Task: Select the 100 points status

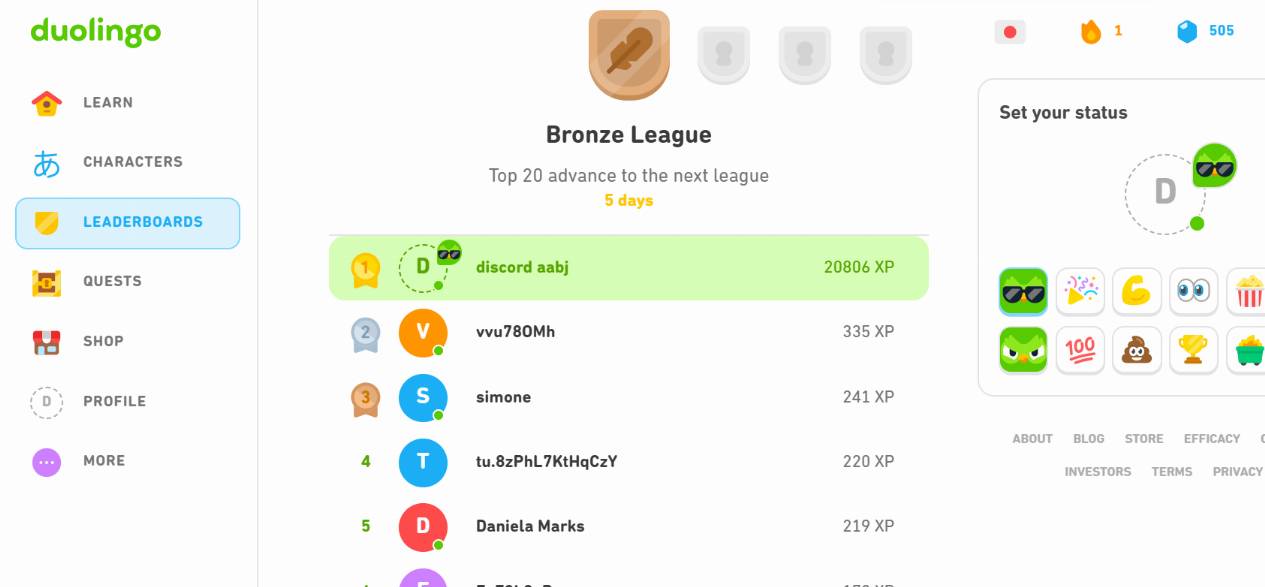Action: [1080, 350]
